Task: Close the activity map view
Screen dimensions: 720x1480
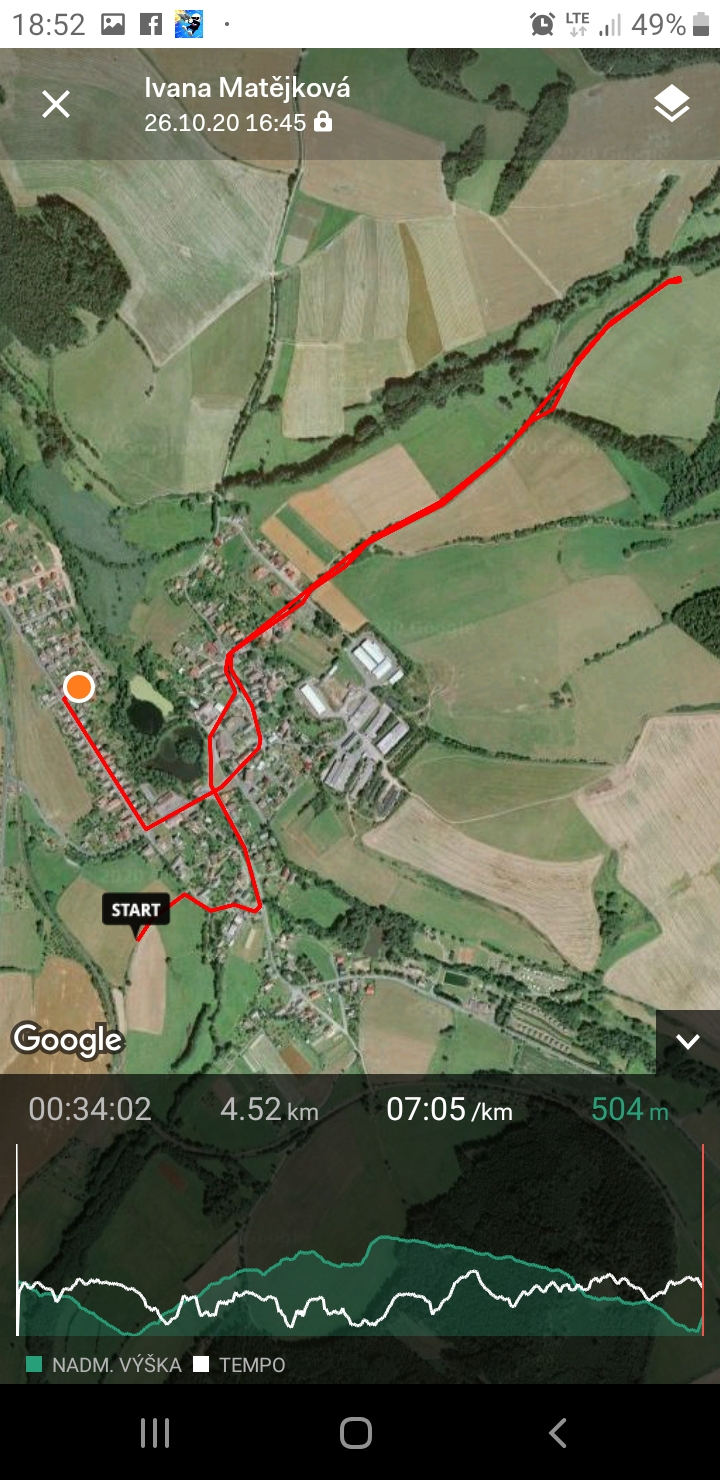Action: (56, 104)
